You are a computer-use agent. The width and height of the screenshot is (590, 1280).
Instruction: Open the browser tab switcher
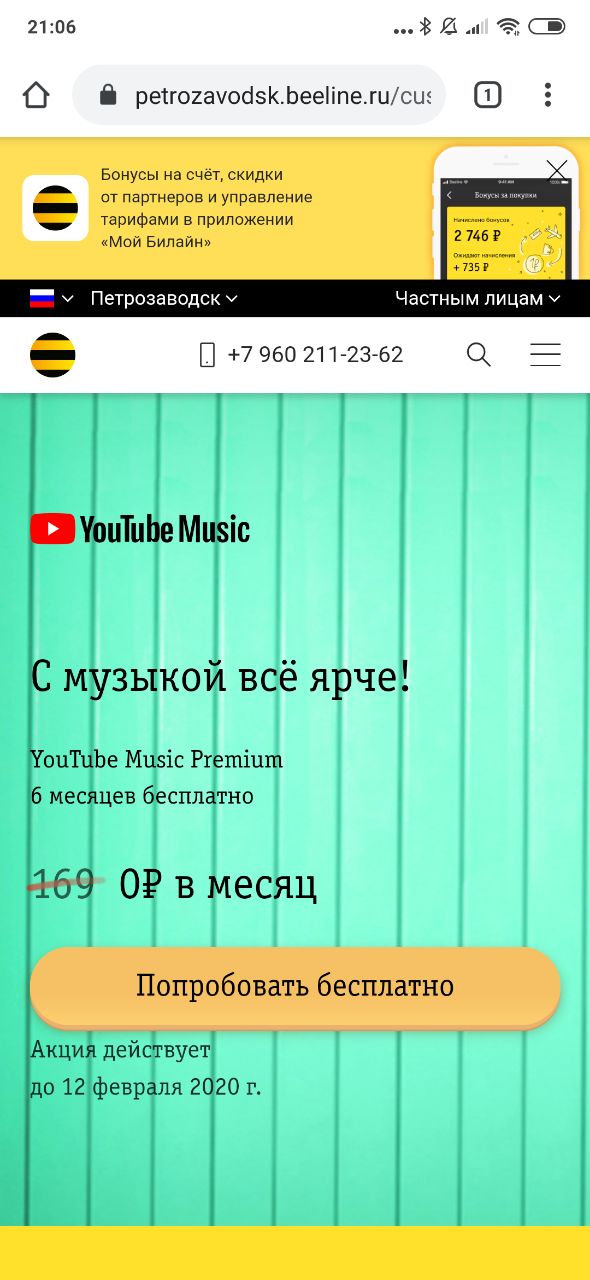[x=487, y=96]
